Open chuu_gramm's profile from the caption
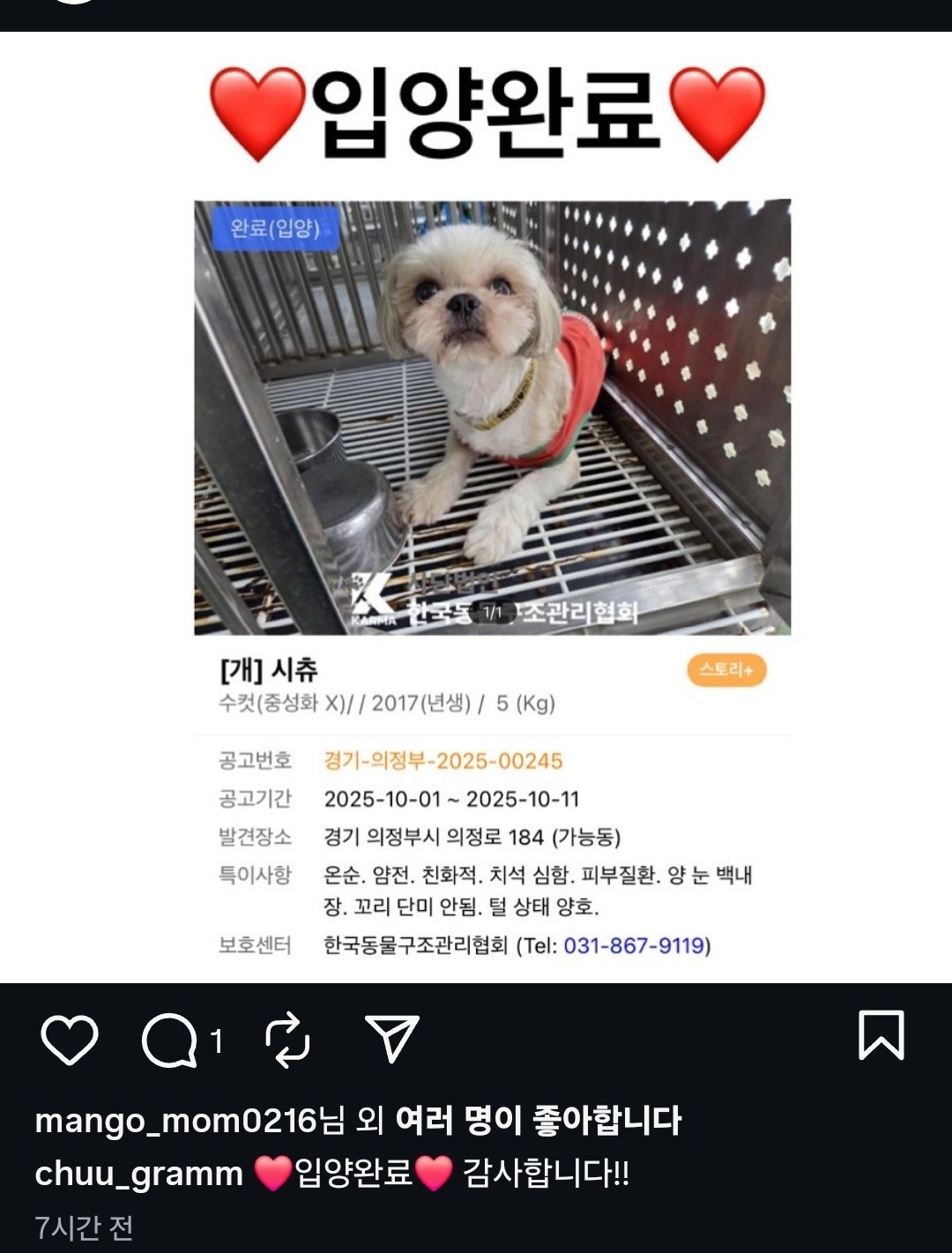The image size is (952, 1253). point(138,1174)
